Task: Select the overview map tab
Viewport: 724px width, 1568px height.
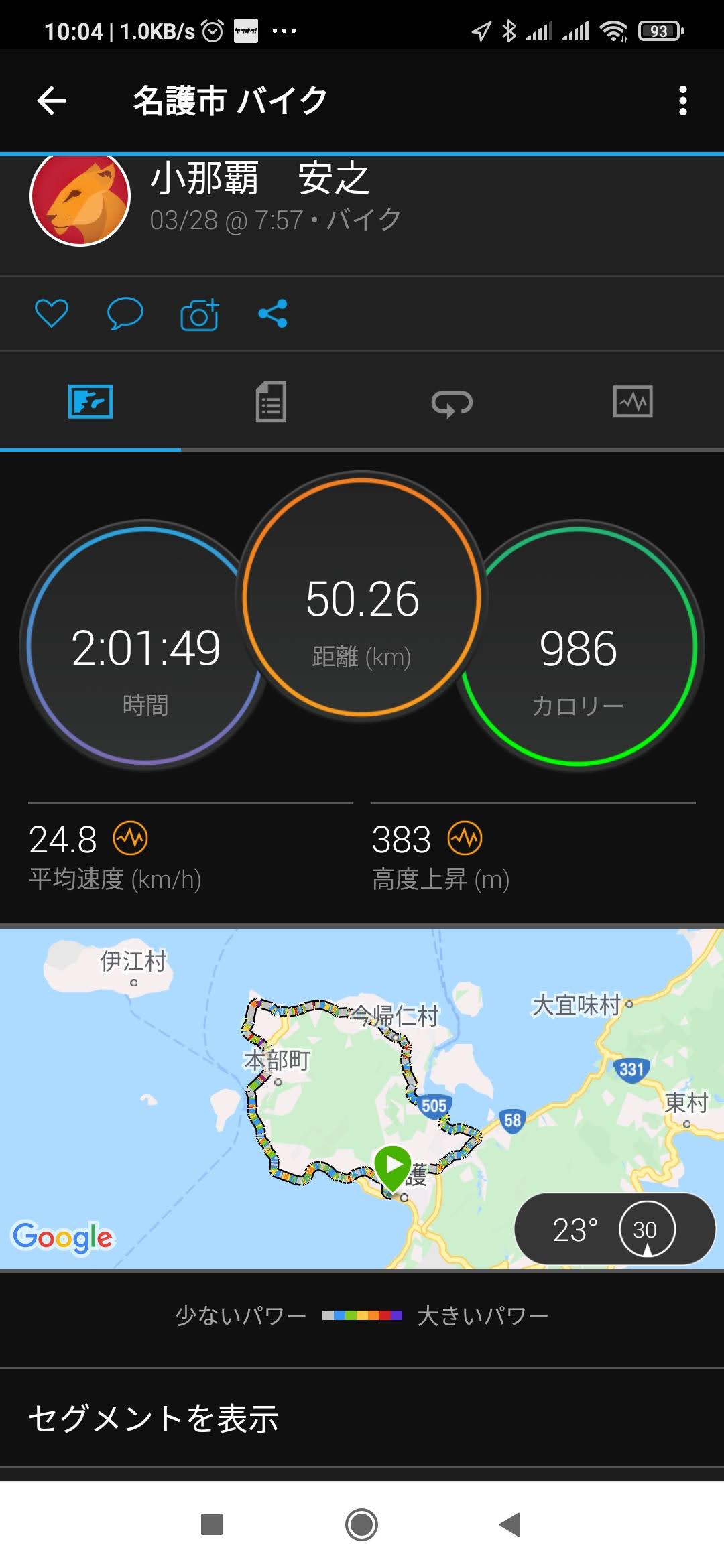Action: pyautogui.click(x=90, y=401)
